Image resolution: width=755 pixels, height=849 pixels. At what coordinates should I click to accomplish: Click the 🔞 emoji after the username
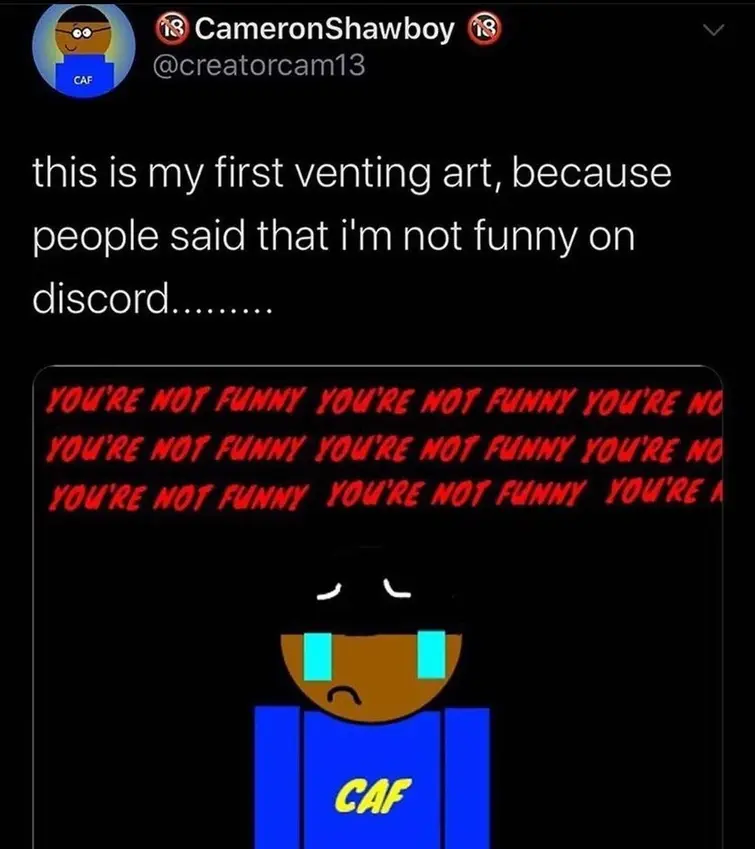[484, 28]
